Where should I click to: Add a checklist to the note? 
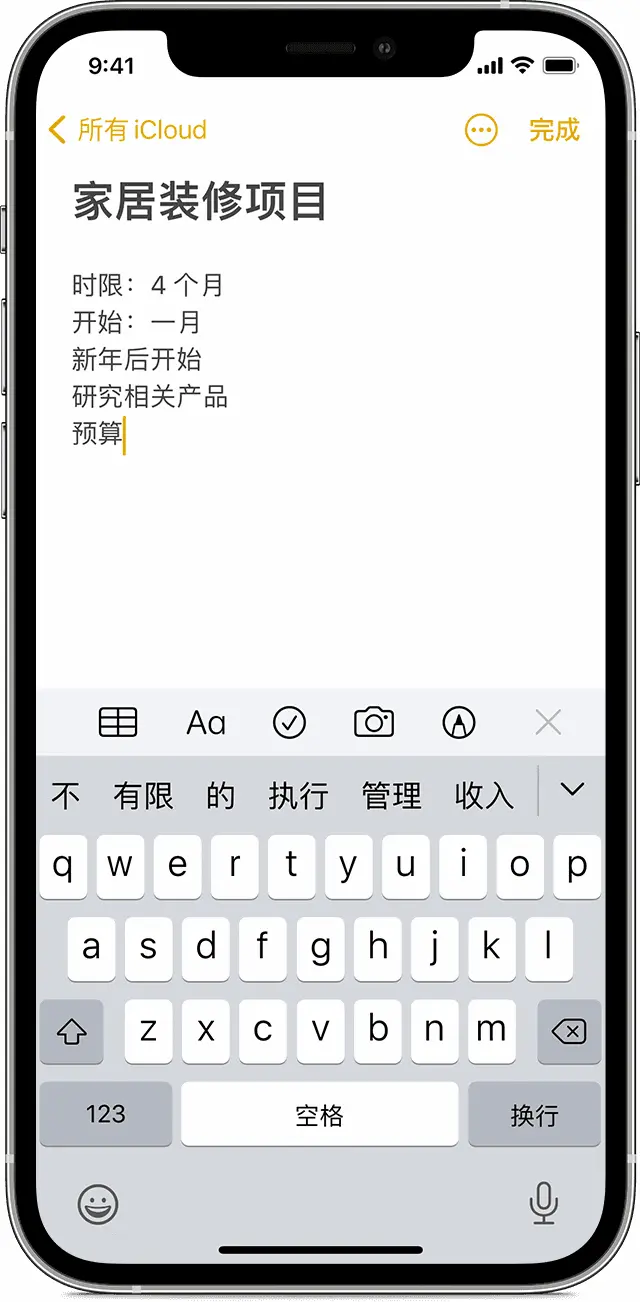[x=290, y=722]
